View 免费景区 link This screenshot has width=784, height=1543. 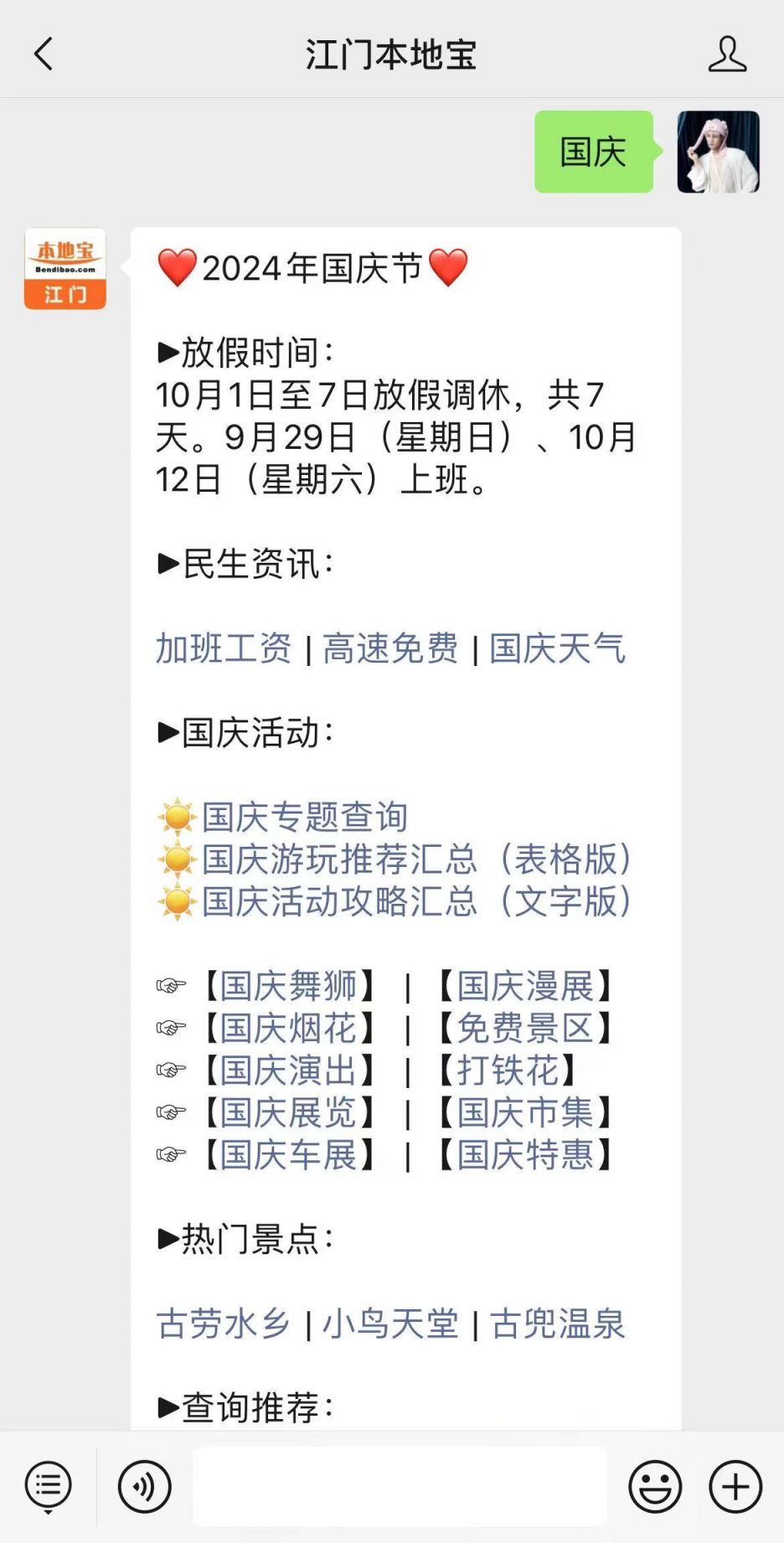(x=525, y=1028)
